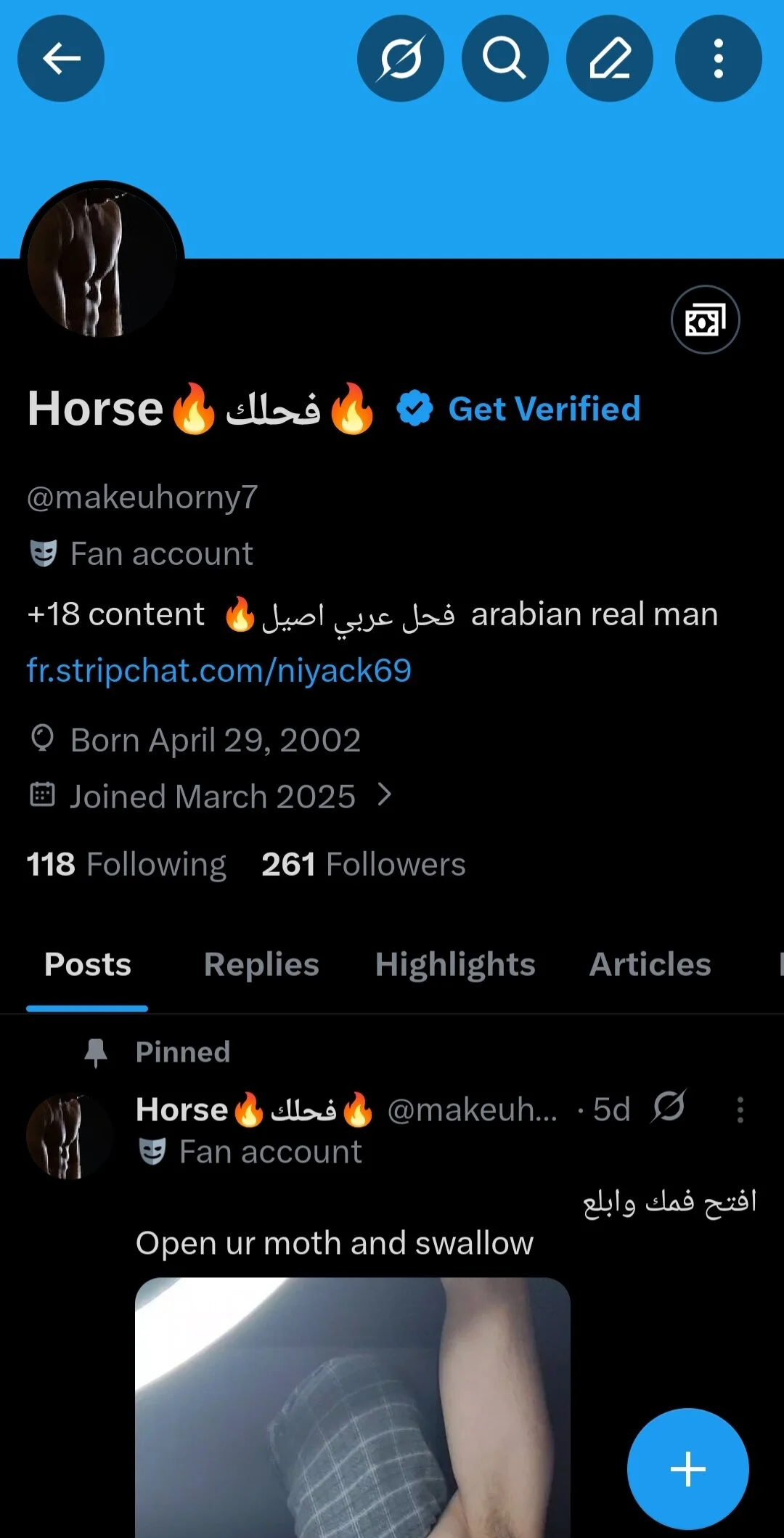Go back using the arrow button
Viewport: 784px width, 1538px height.
(61, 58)
